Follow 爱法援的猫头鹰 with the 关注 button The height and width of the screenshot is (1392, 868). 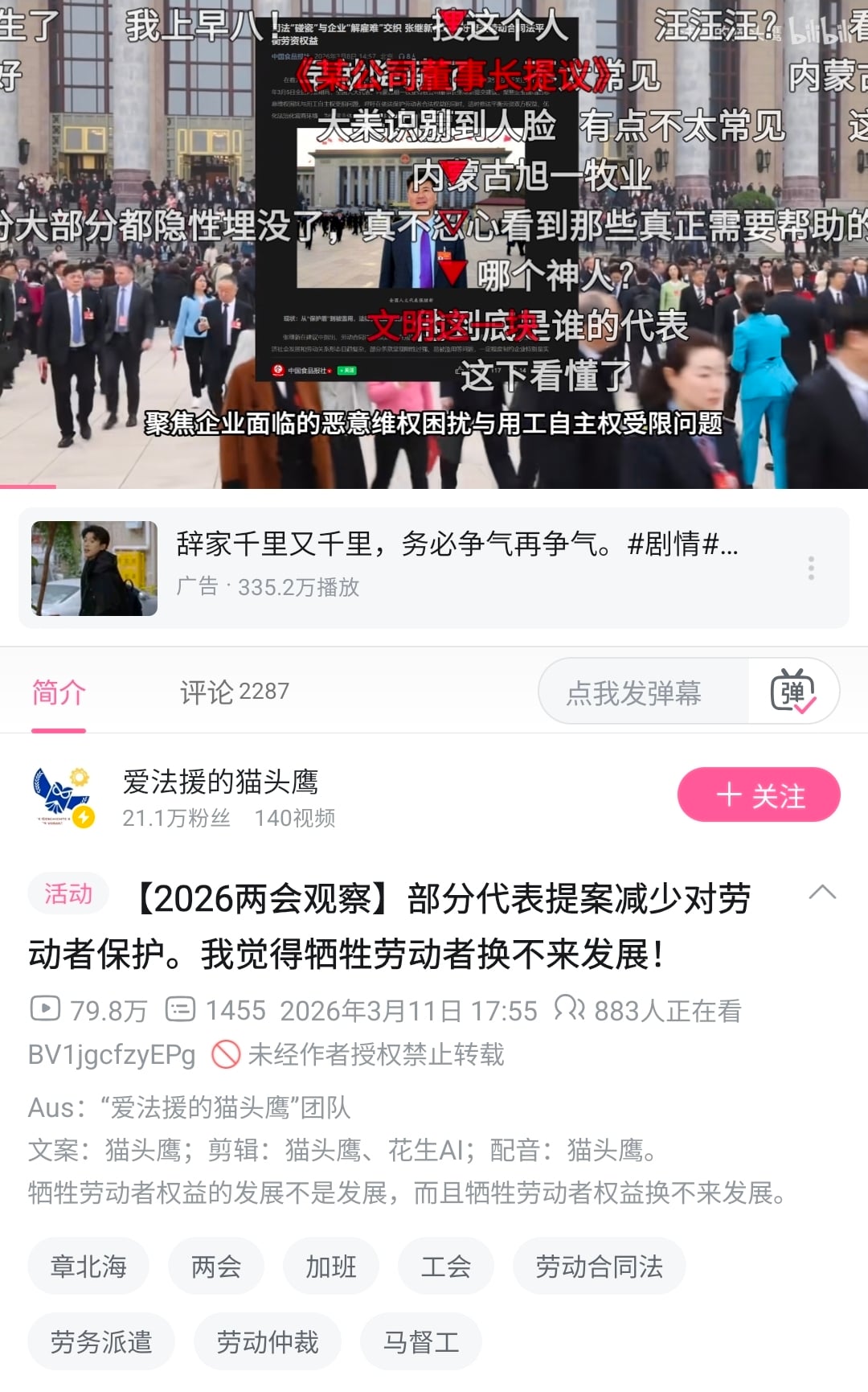pos(759,795)
